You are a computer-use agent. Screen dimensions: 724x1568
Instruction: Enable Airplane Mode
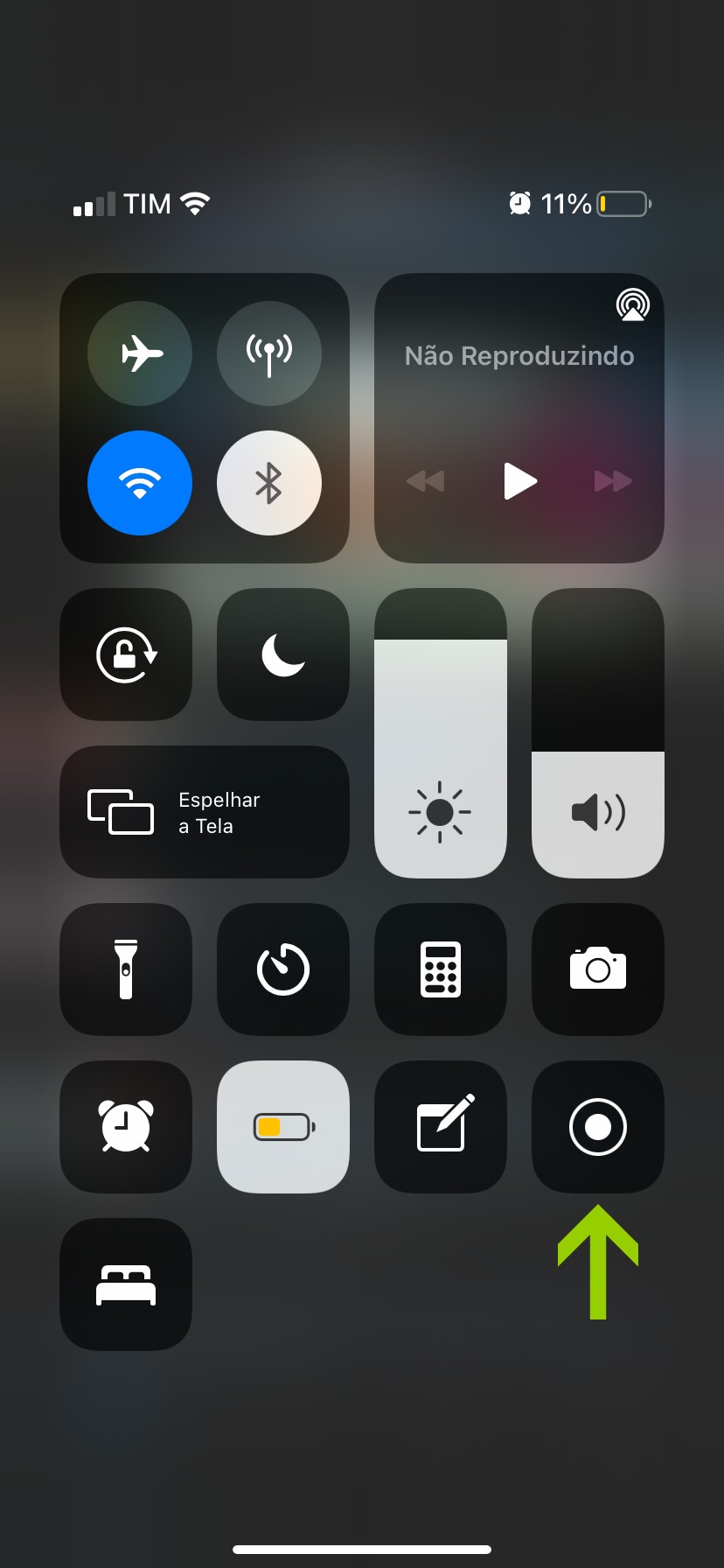(x=140, y=353)
